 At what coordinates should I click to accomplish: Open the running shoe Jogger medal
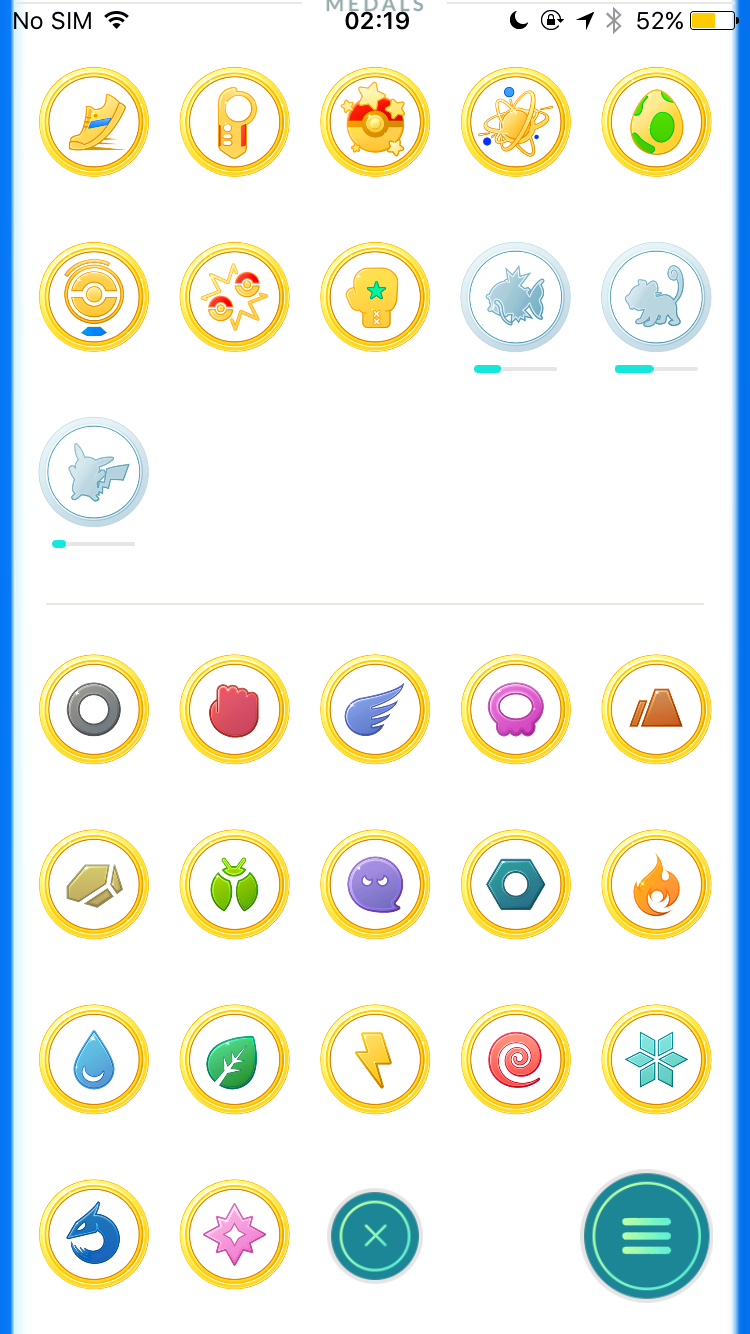coord(94,122)
